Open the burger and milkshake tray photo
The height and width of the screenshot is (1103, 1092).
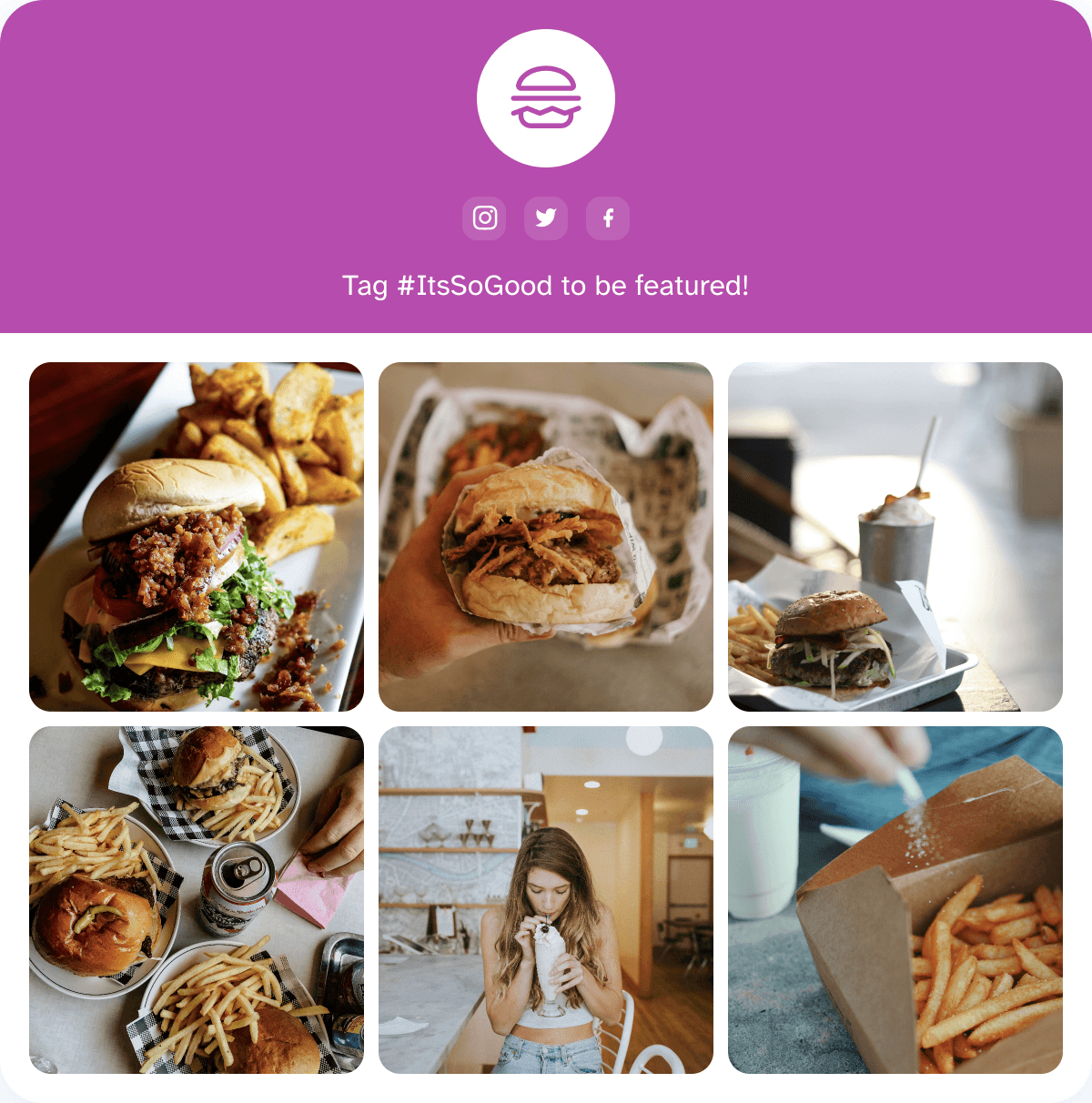click(x=895, y=537)
